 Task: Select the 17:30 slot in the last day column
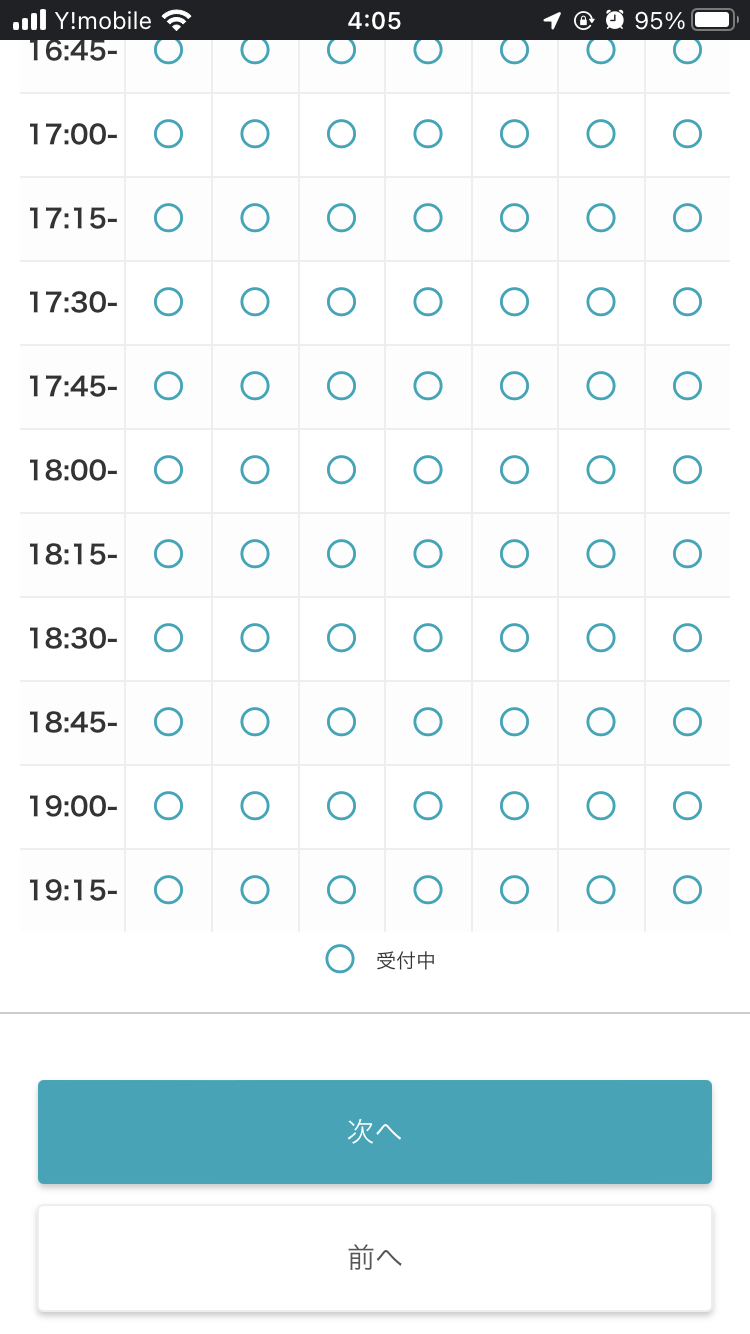tap(687, 301)
